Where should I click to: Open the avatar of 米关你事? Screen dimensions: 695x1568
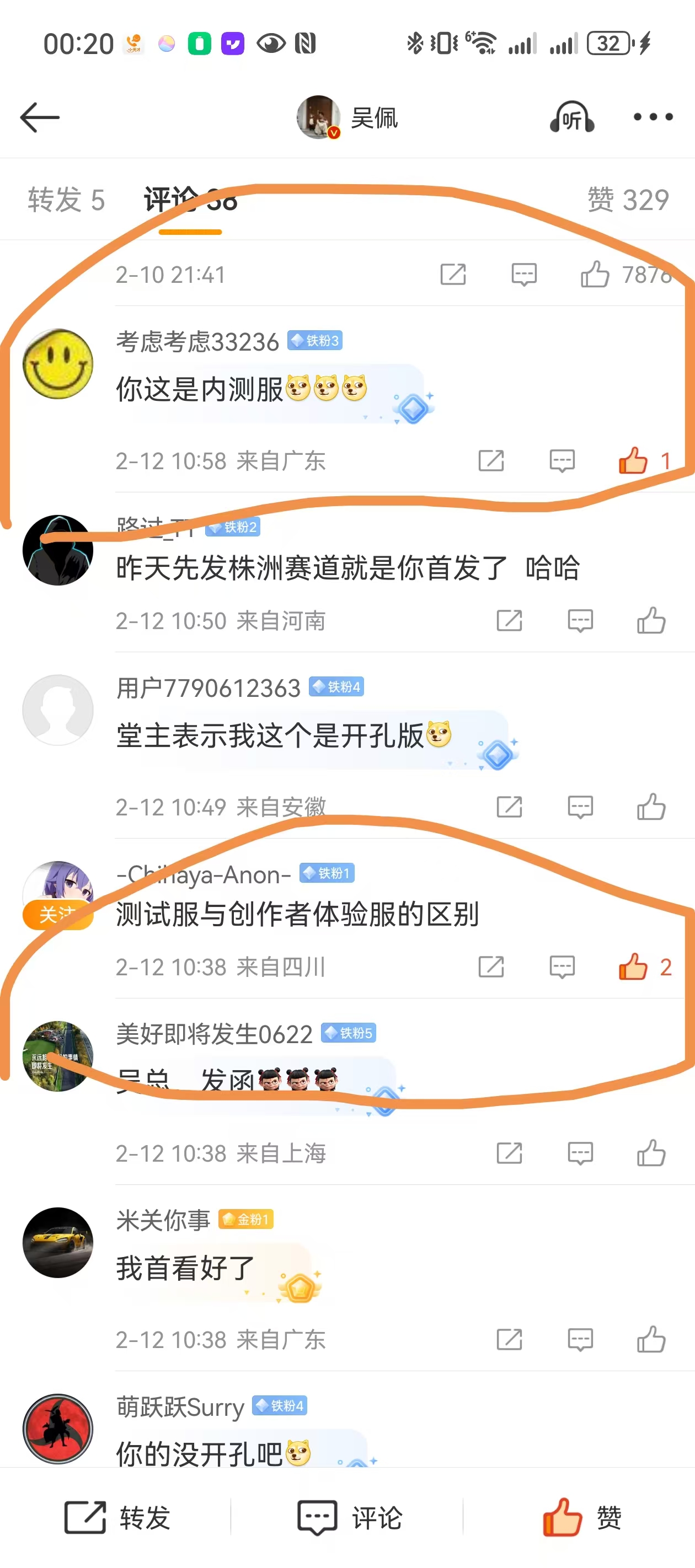[x=58, y=1242]
